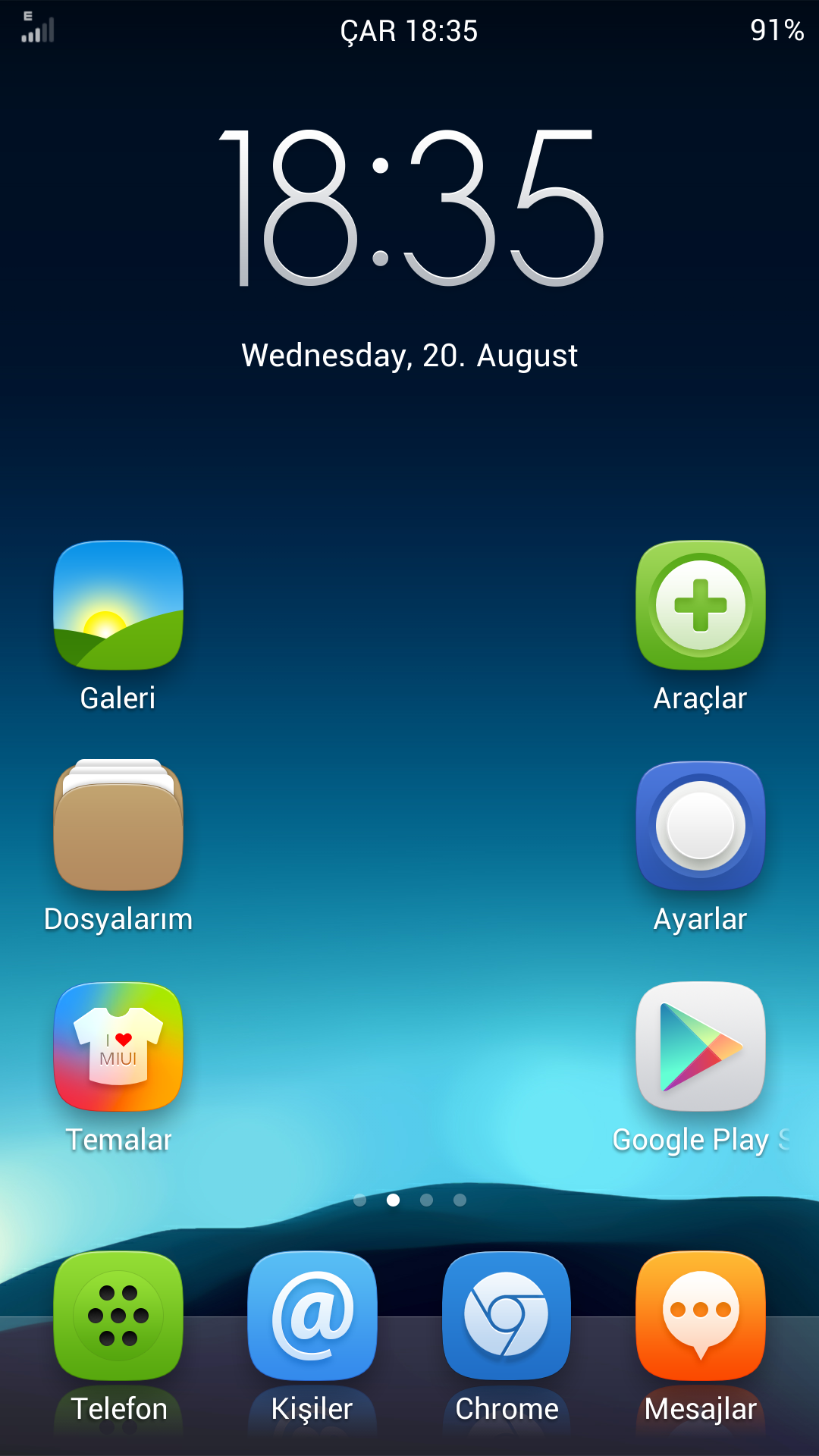The height and width of the screenshot is (1456, 819).
Task: Open the Temalar themes app
Action: click(118, 1046)
